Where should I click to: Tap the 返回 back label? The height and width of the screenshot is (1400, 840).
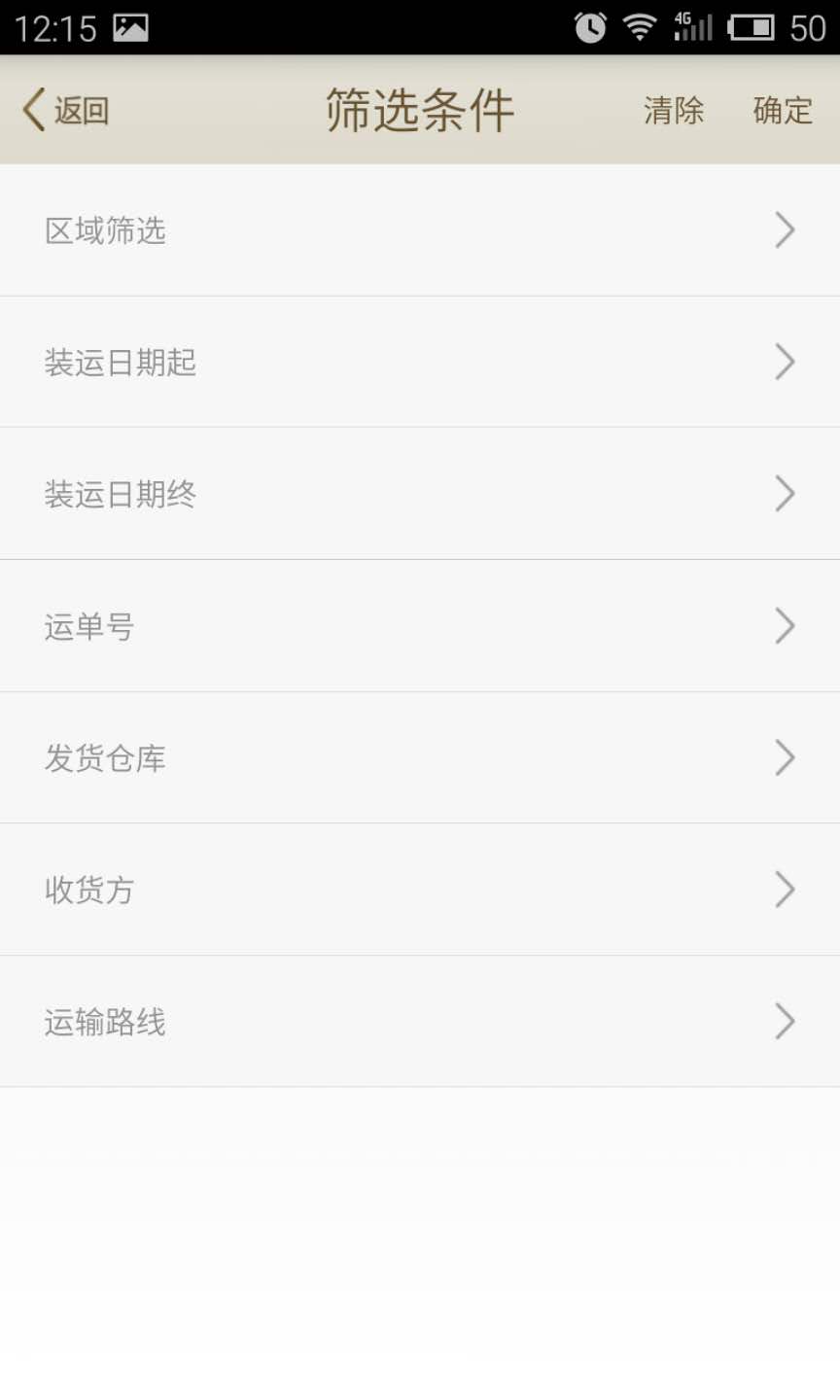(83, 111)
